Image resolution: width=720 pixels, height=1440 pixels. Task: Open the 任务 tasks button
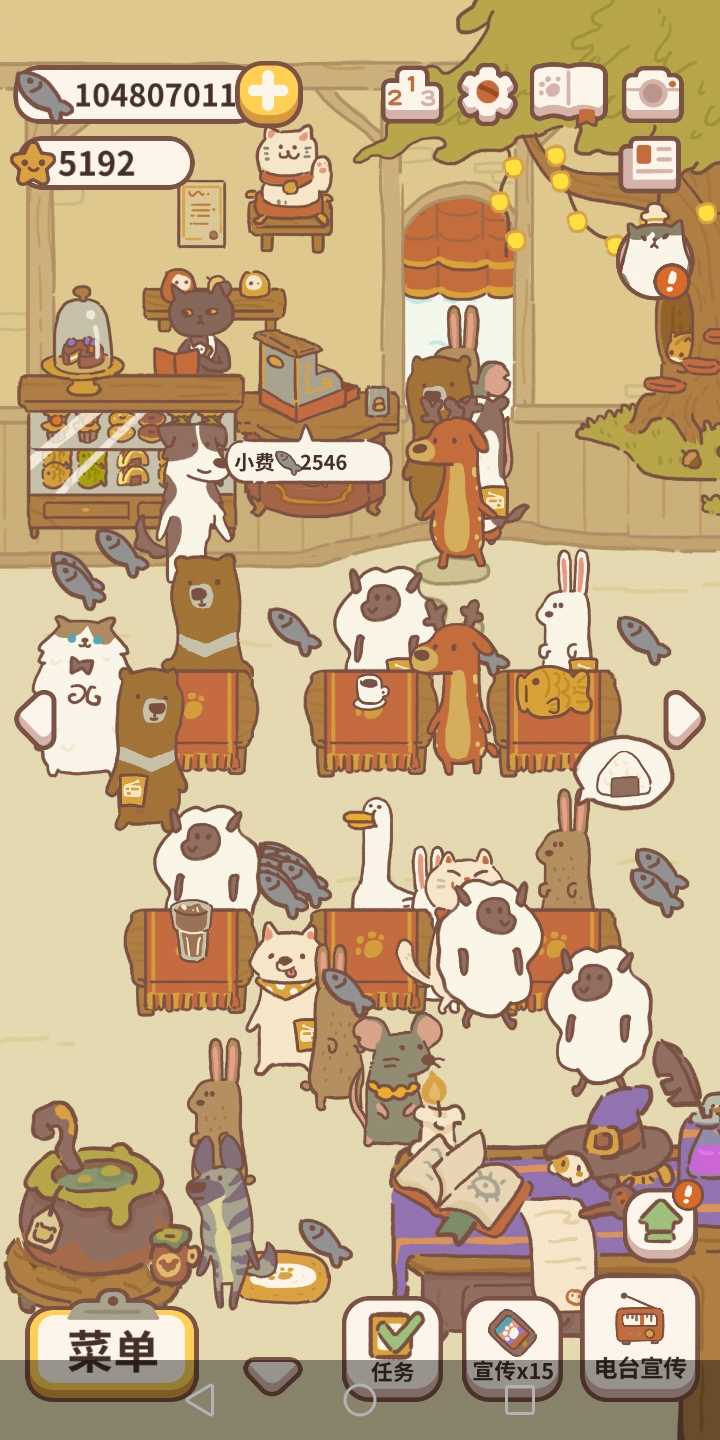392,1347
